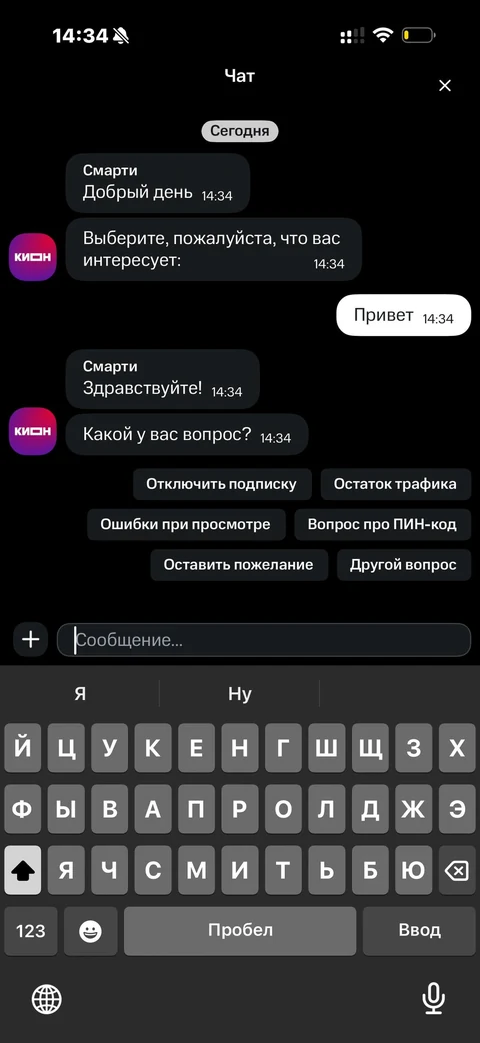Viewport: 480px width, 1043px height.
Task: Choose the Остаток трафика option
Action: [x=396, y=484]
